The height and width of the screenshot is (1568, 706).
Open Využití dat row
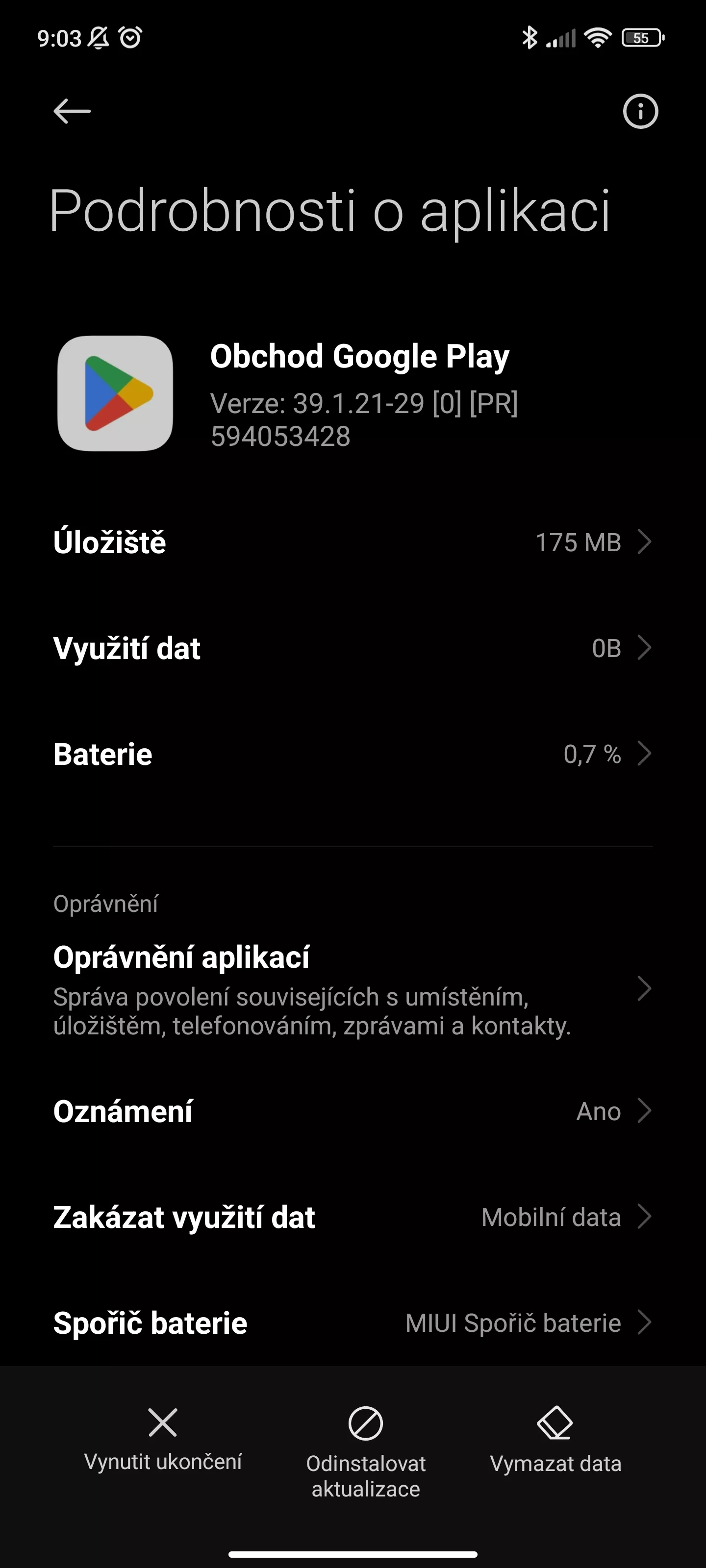(353, 648)
